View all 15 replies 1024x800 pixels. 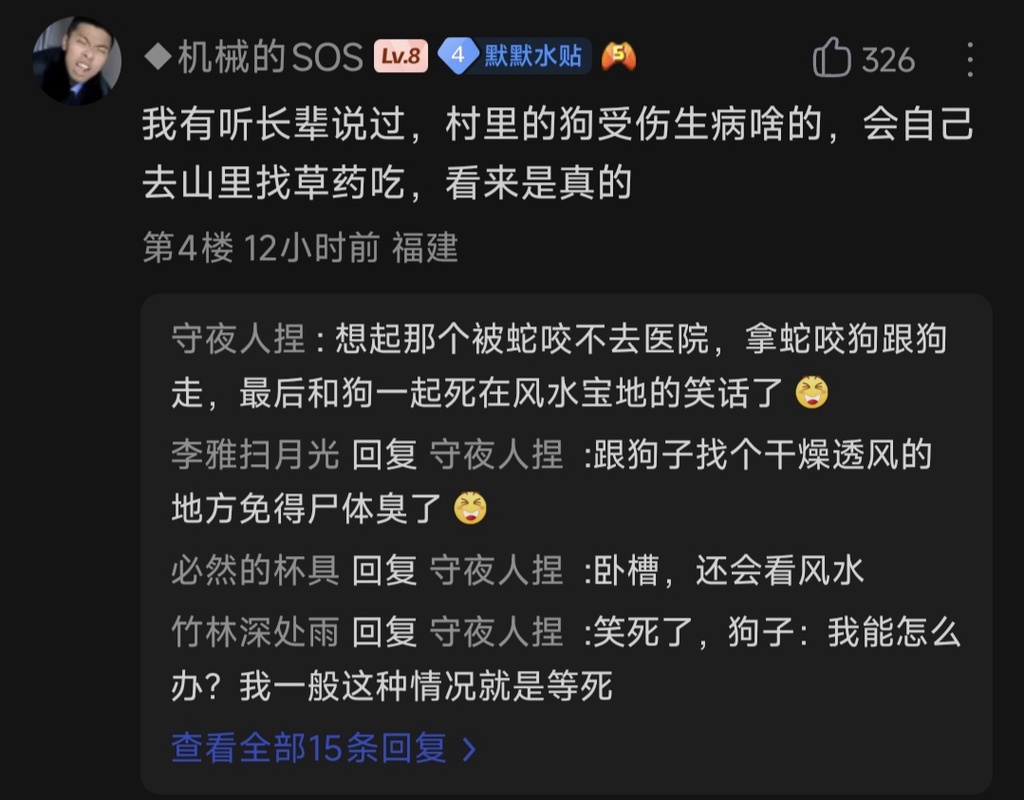click(323, 748)
